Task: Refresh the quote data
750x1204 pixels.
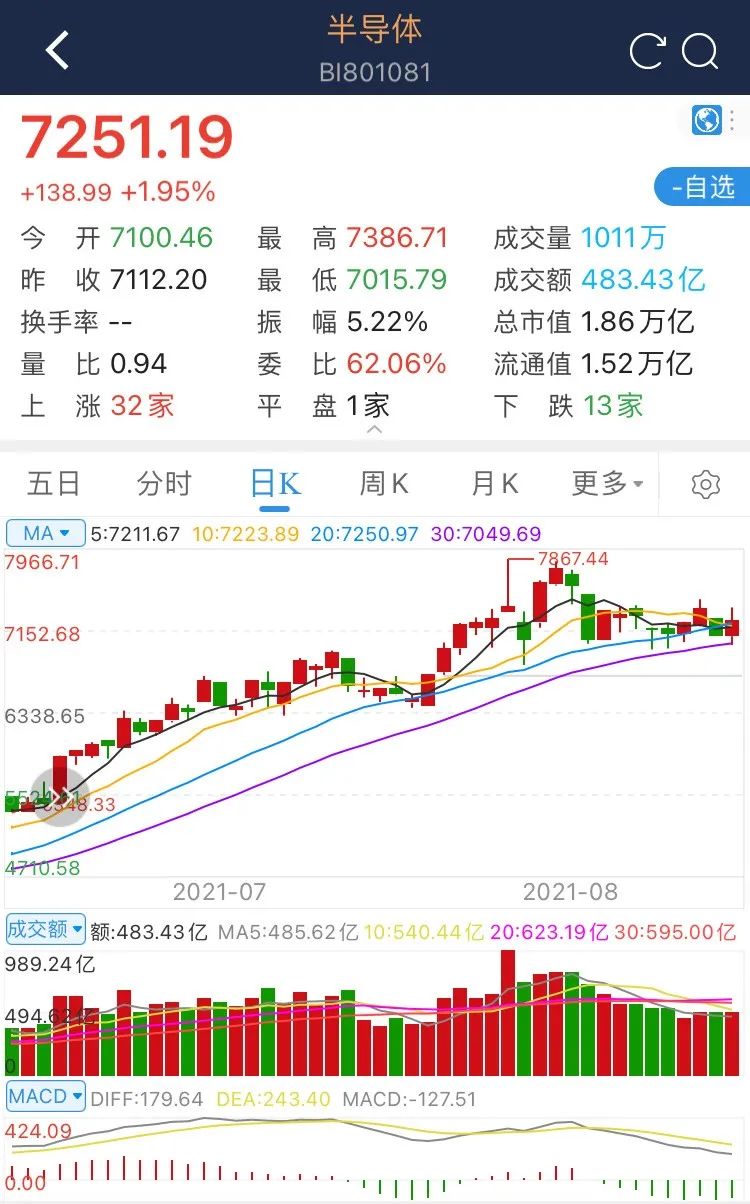Action: click(647, 51)
